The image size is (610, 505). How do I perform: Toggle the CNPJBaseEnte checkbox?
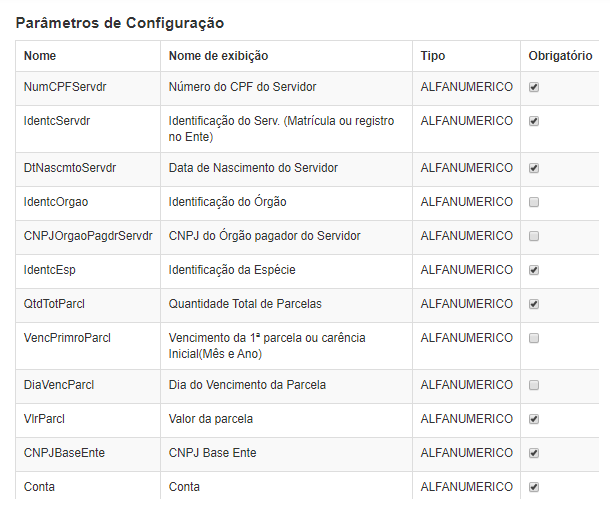tap(534, 453)
